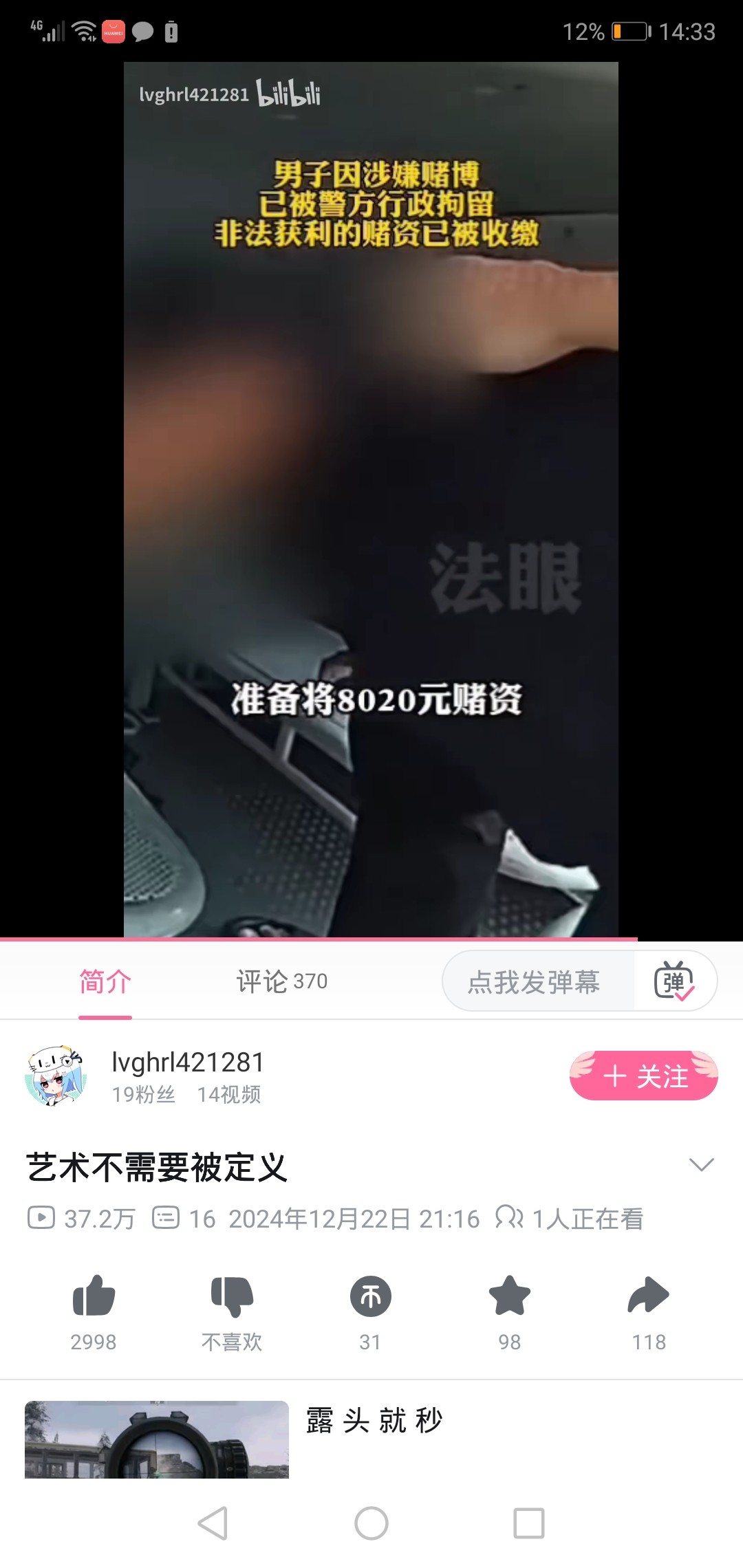743x1568 pixels.
Task: Go back using the system back button
Action: 213,1523
